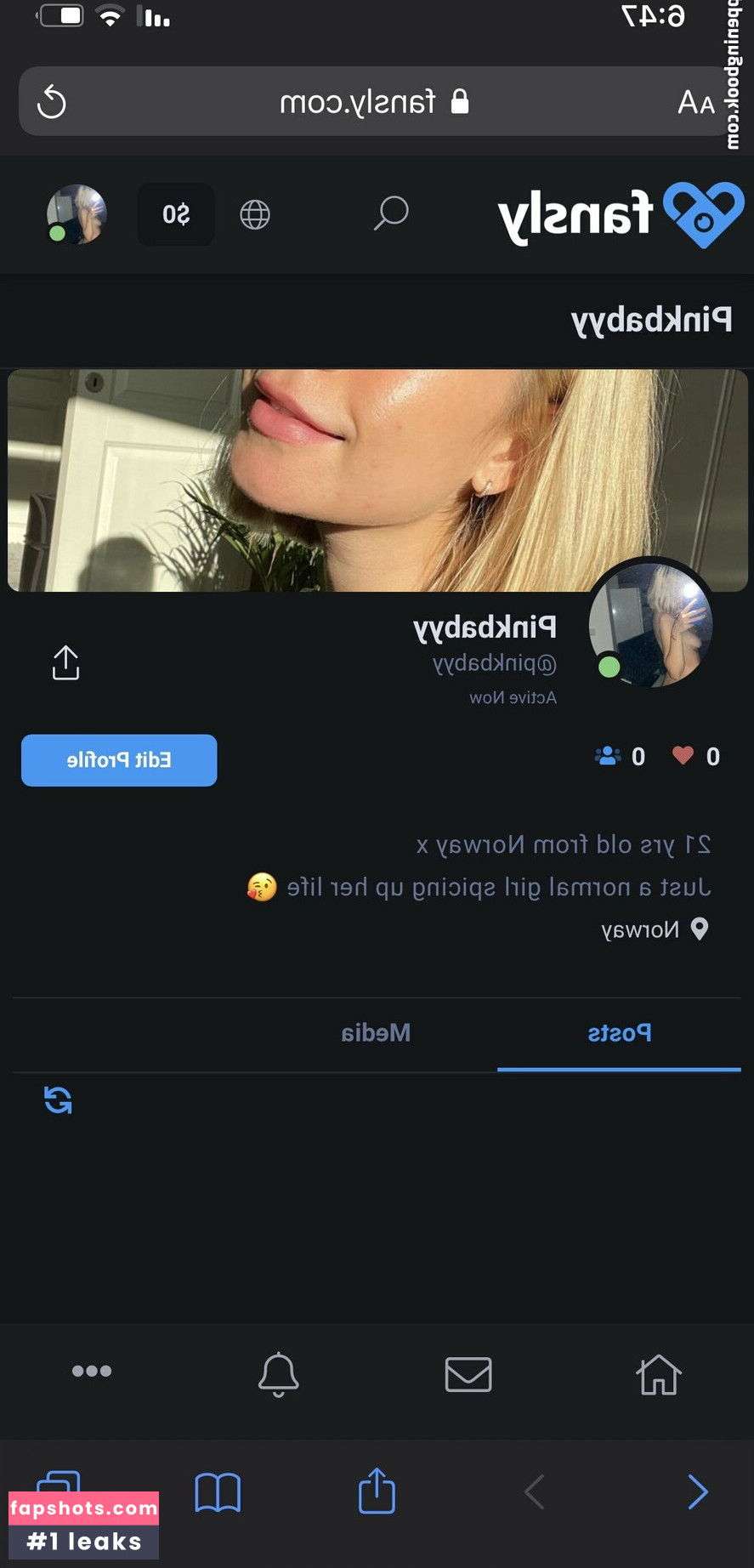The width and height of the screenshot is (754, 1568).
Task: Select the Posts tab
Action: 619,1032
